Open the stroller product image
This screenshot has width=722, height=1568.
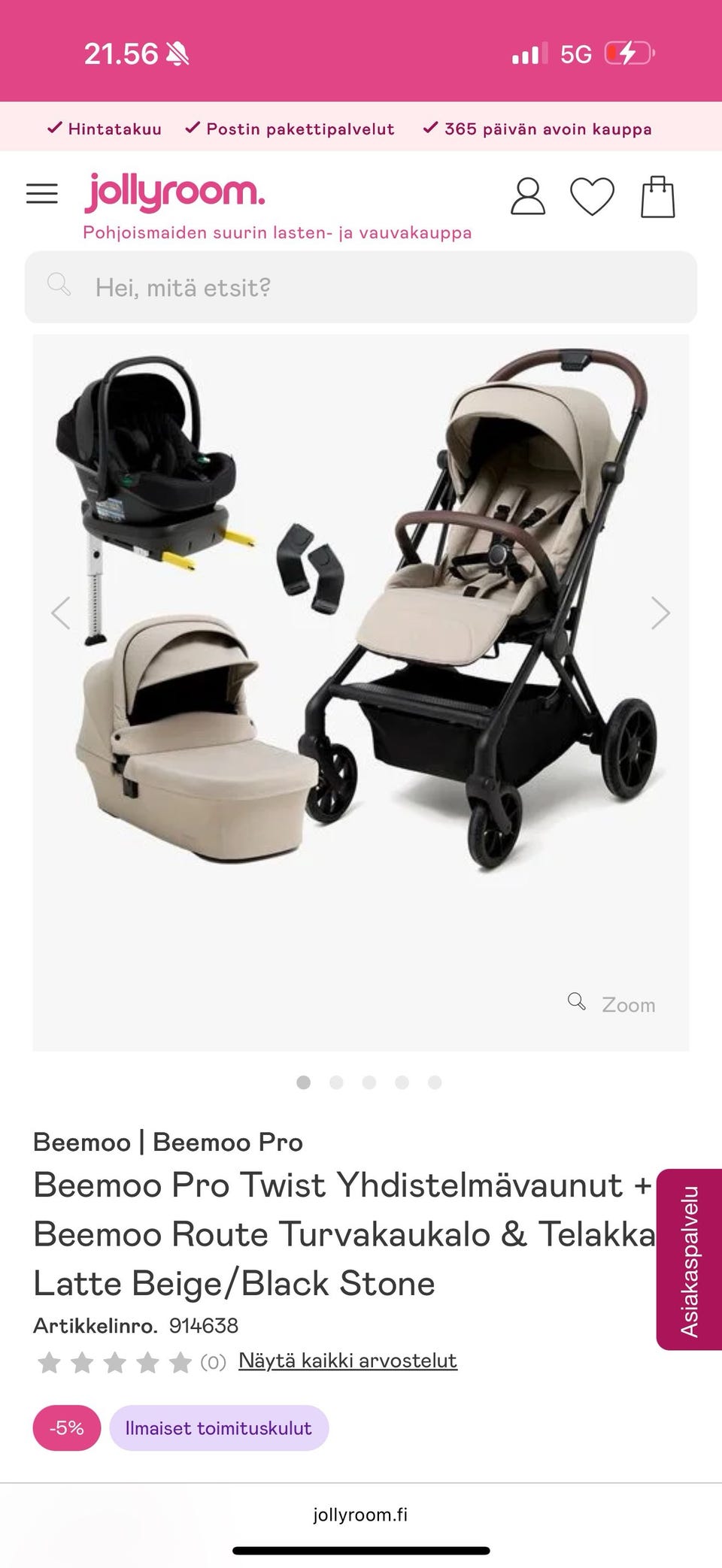pyautogui.click(x=361, y=692)
